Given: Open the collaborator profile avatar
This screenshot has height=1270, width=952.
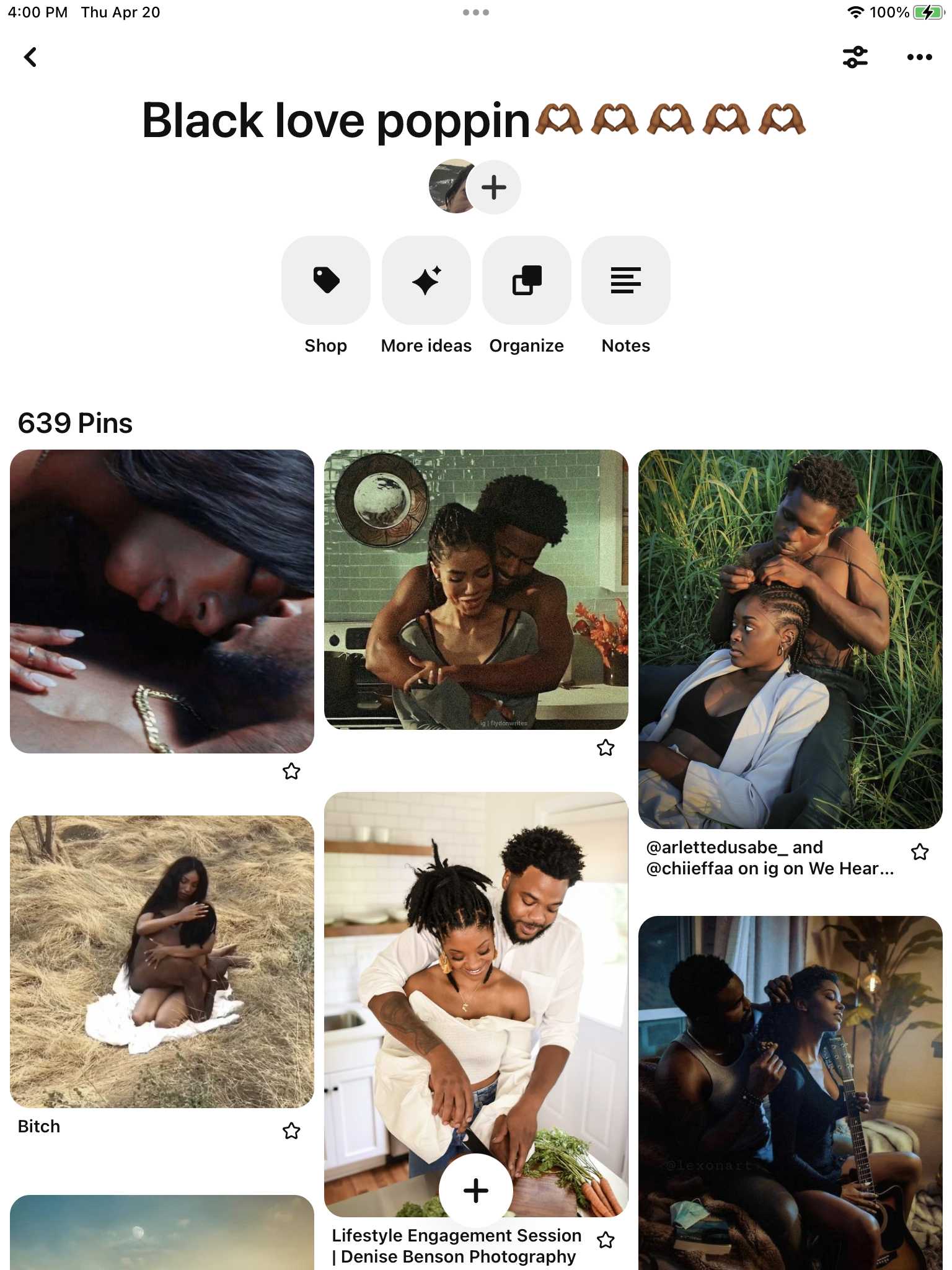Looking at the screenshot, I should tap(451, 187).
